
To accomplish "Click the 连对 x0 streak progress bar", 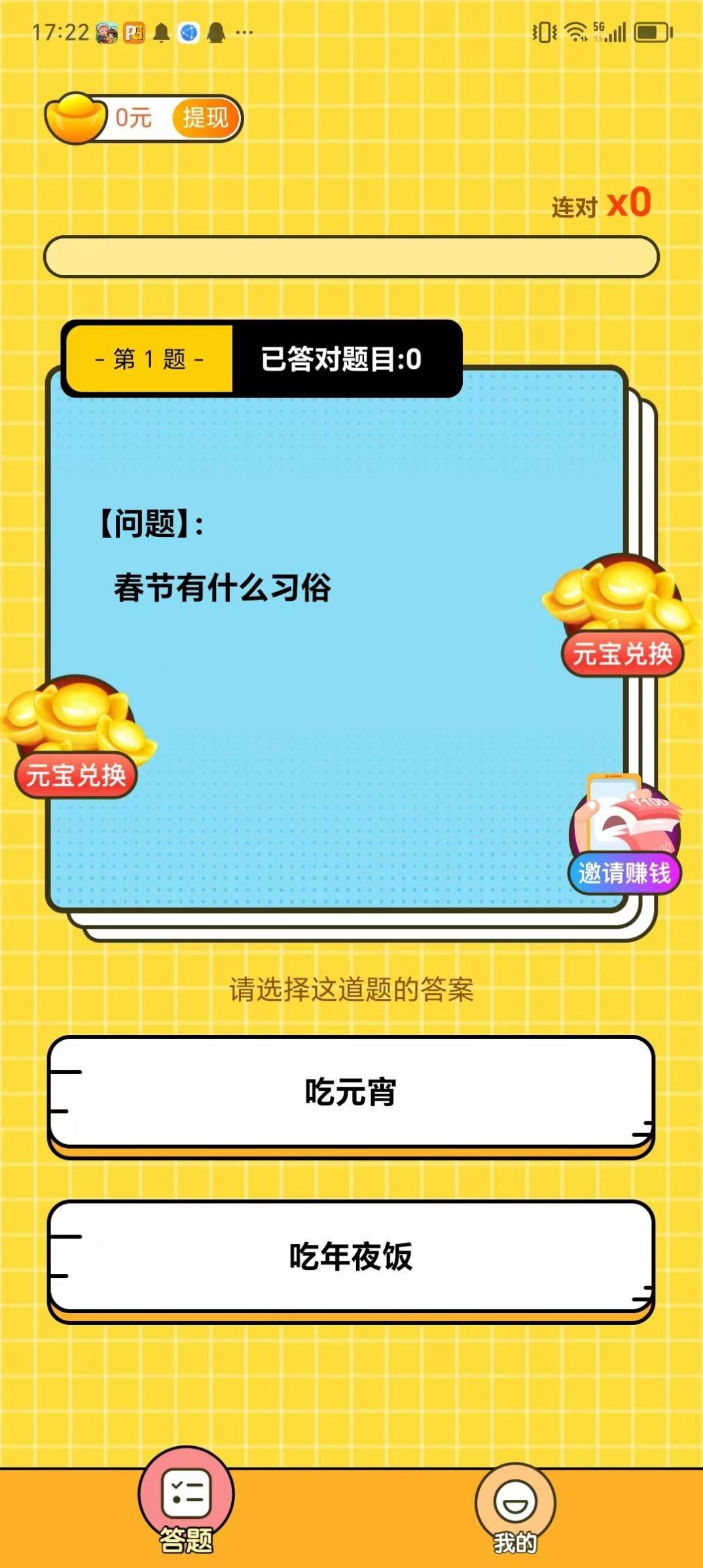I will (x=351, y=257).
